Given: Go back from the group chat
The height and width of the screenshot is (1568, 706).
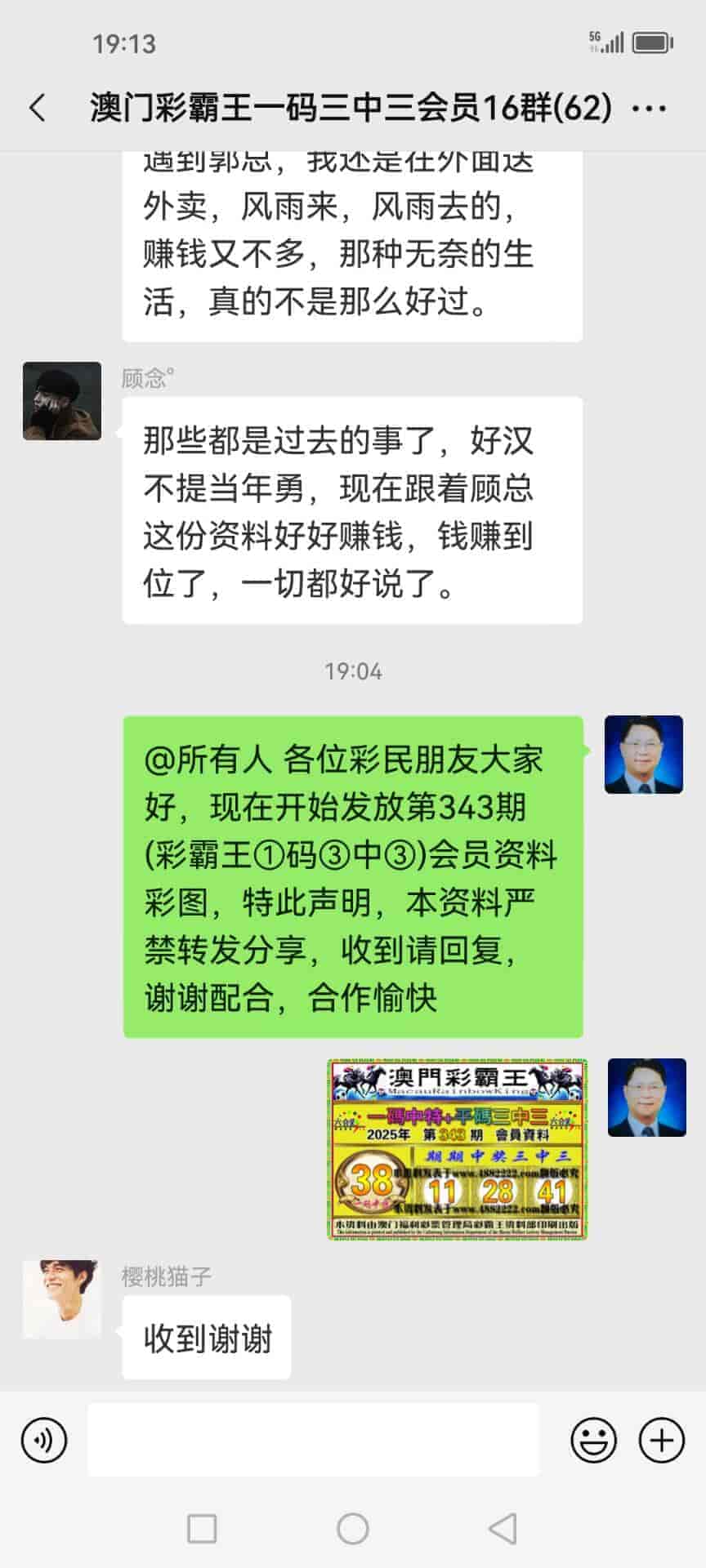Looking at the screenshot, I should pyautogui.click(x=38, y=108).
